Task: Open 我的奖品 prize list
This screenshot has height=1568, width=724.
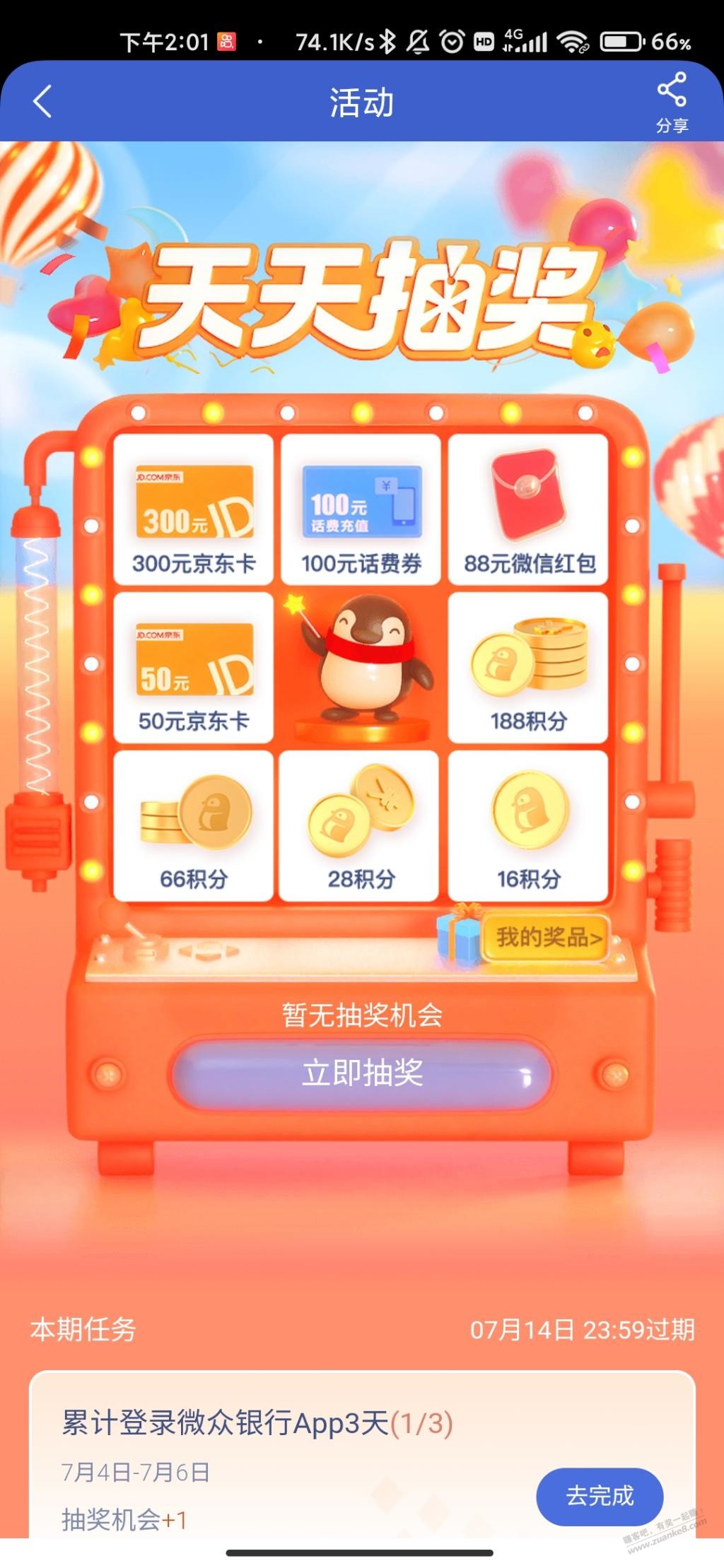Action: pyautogui.click(x=548, y=938)
